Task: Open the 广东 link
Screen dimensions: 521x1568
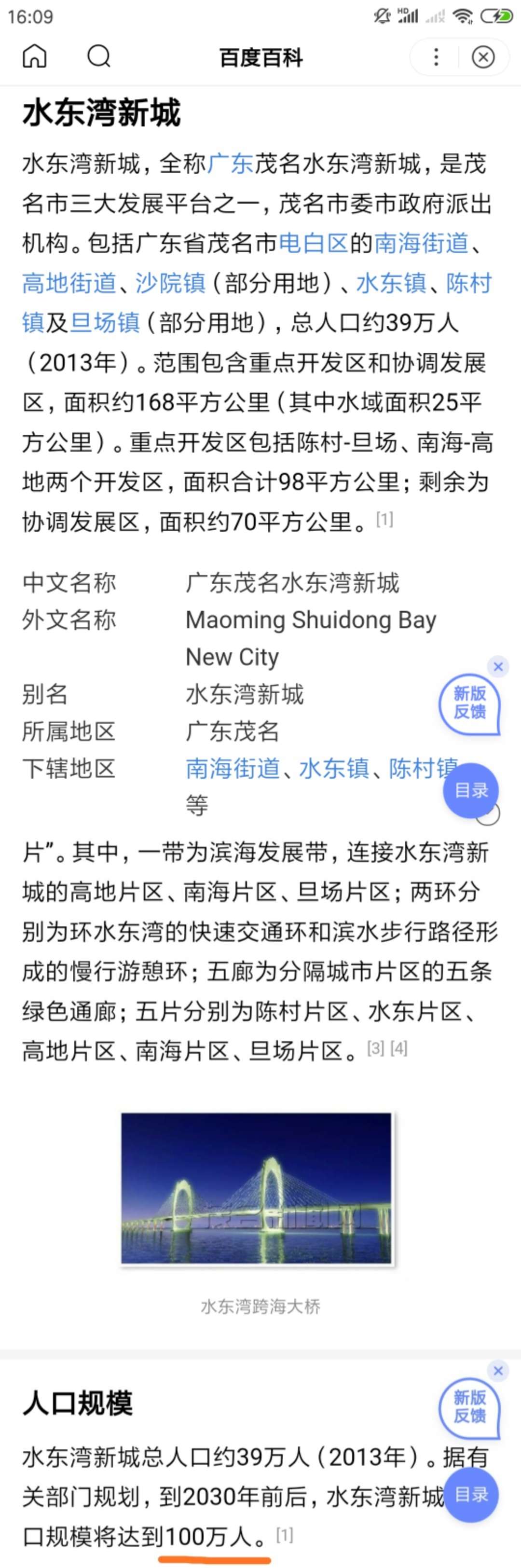Action: click(x=231, y=164)
